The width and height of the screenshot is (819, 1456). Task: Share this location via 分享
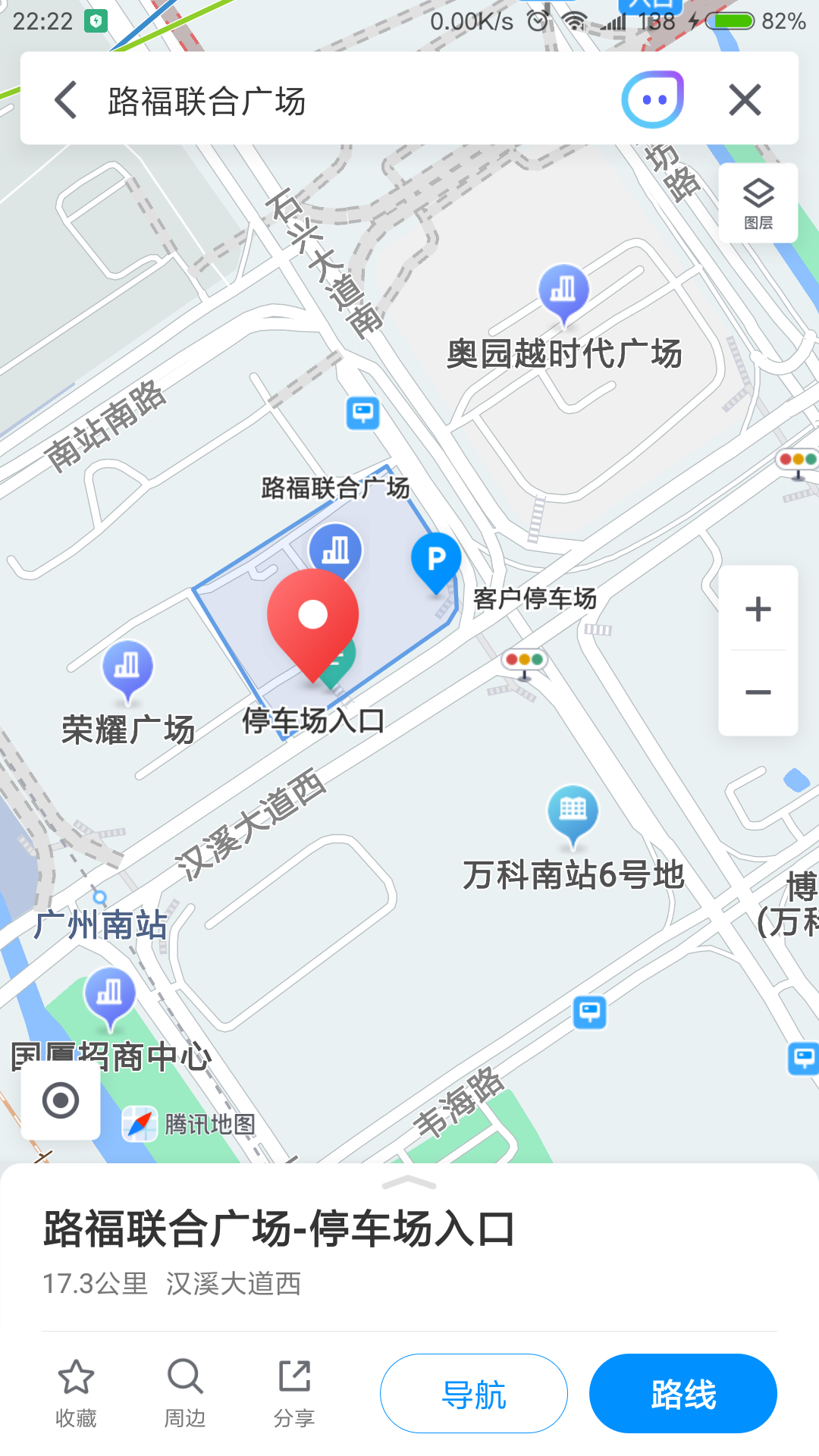[x=294, y=1393]
